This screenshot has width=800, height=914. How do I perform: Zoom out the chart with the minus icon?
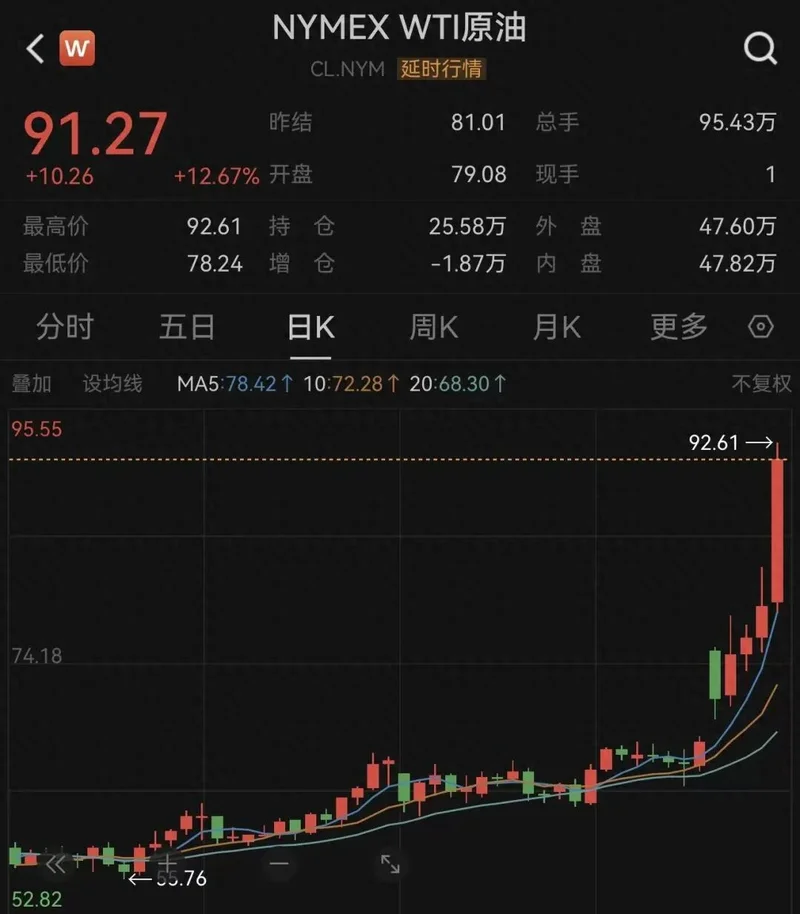279,862
